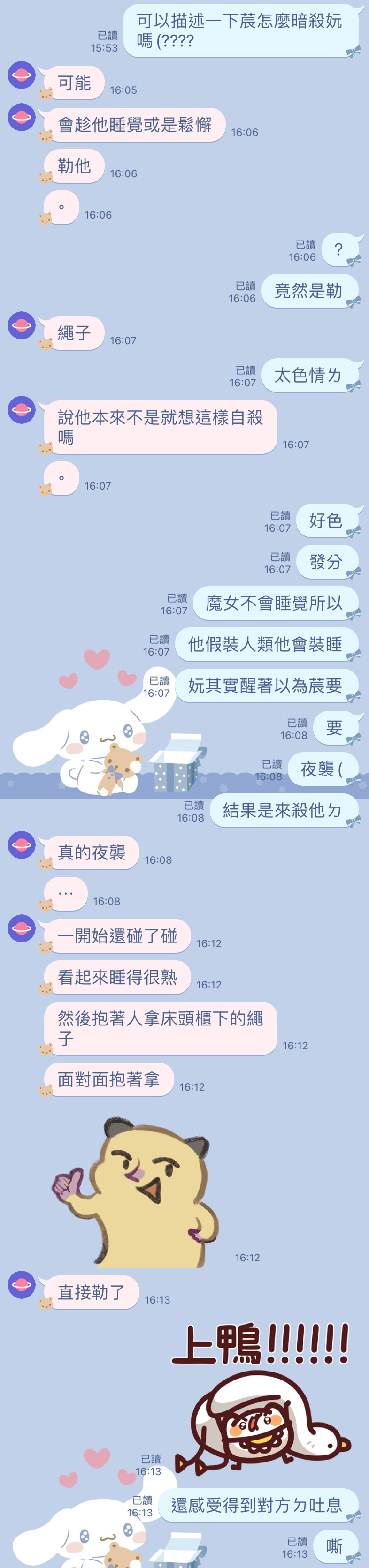Tap the avatar beside 一開始還碰了碰

[x=21, y=928]
